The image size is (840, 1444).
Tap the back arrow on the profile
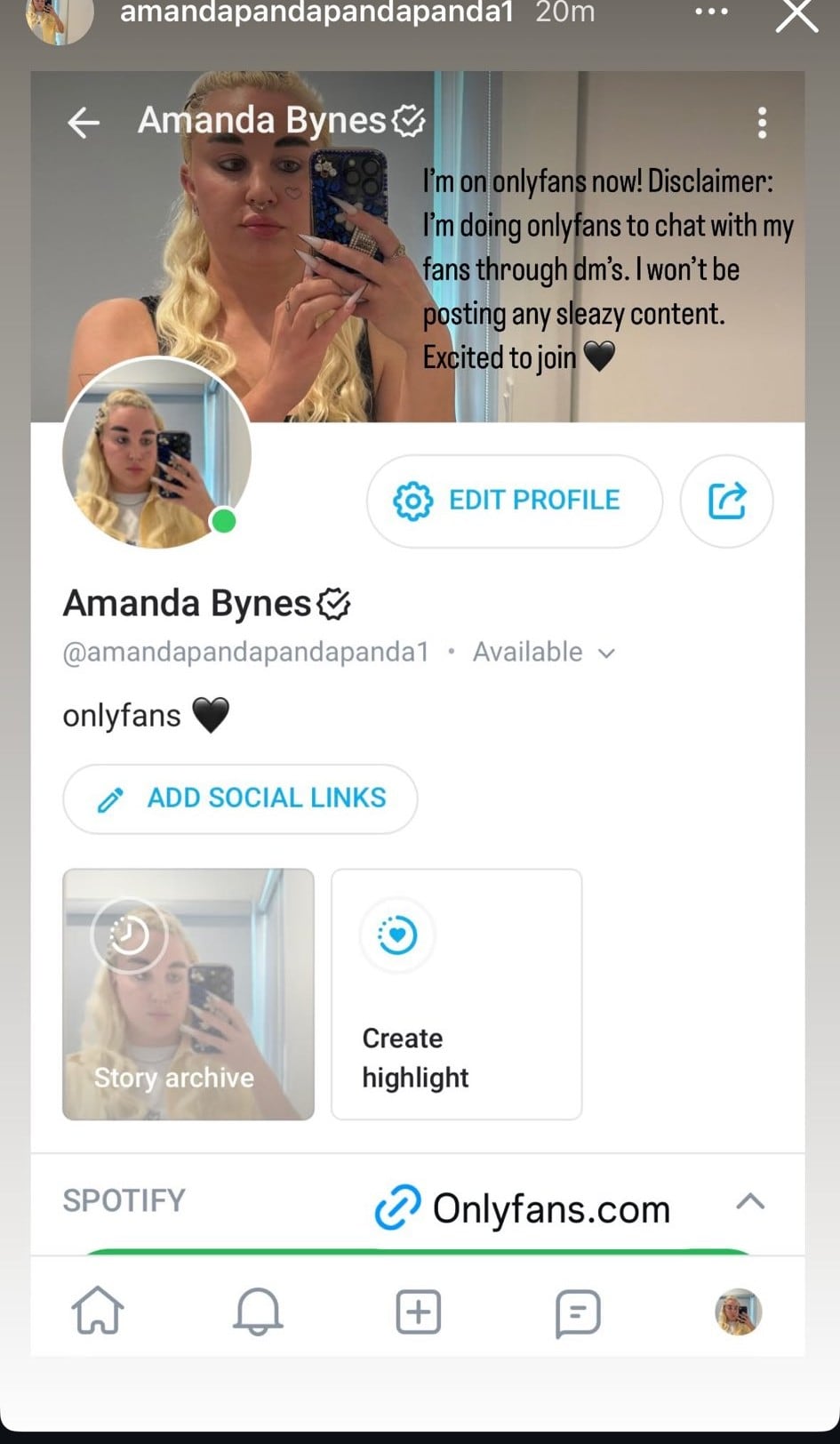point(83,123)
